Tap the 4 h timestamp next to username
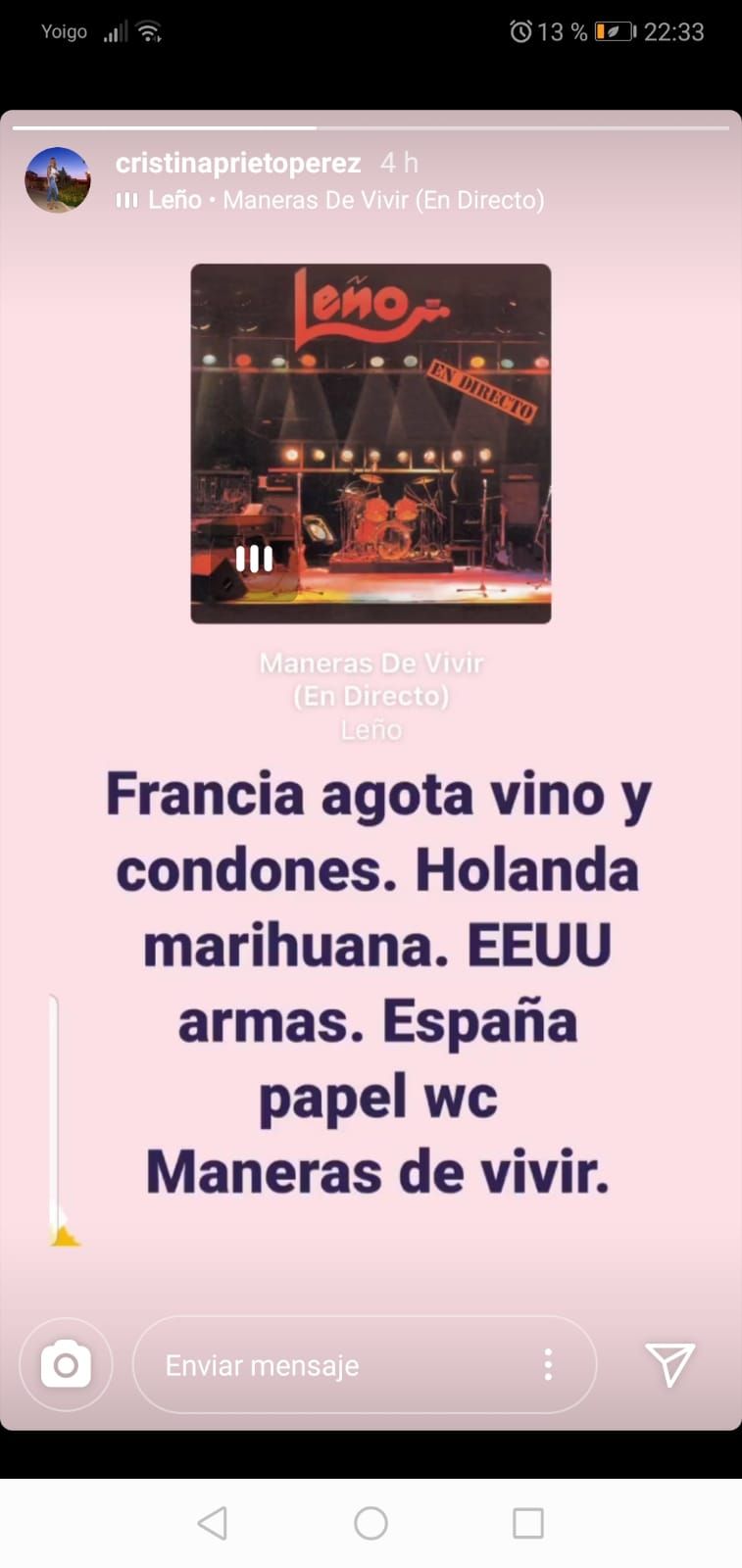742x1568 pixels. click(400, 163)
